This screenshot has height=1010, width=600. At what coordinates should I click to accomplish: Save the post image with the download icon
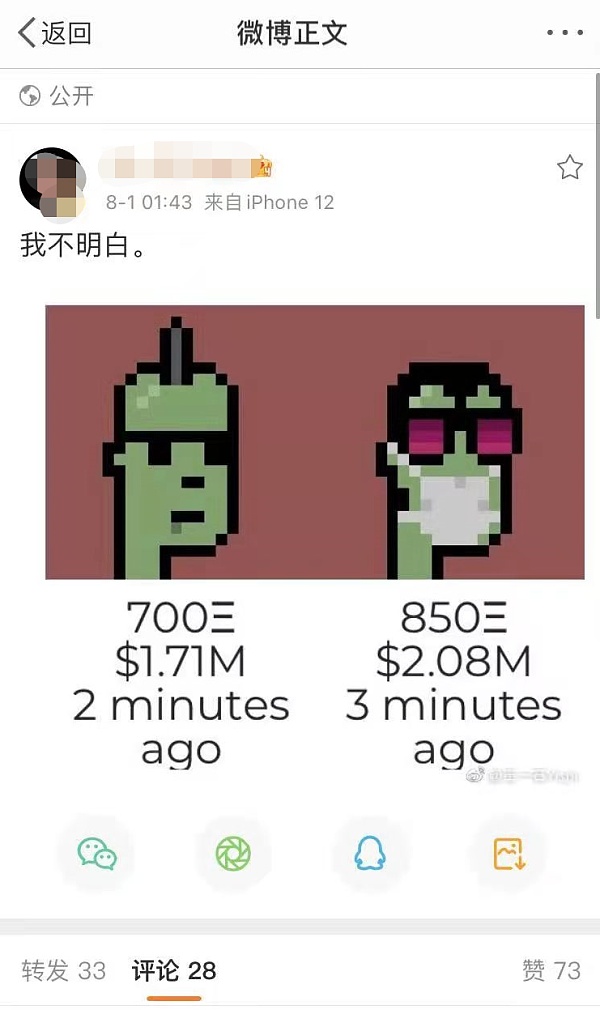pos(508,853)
